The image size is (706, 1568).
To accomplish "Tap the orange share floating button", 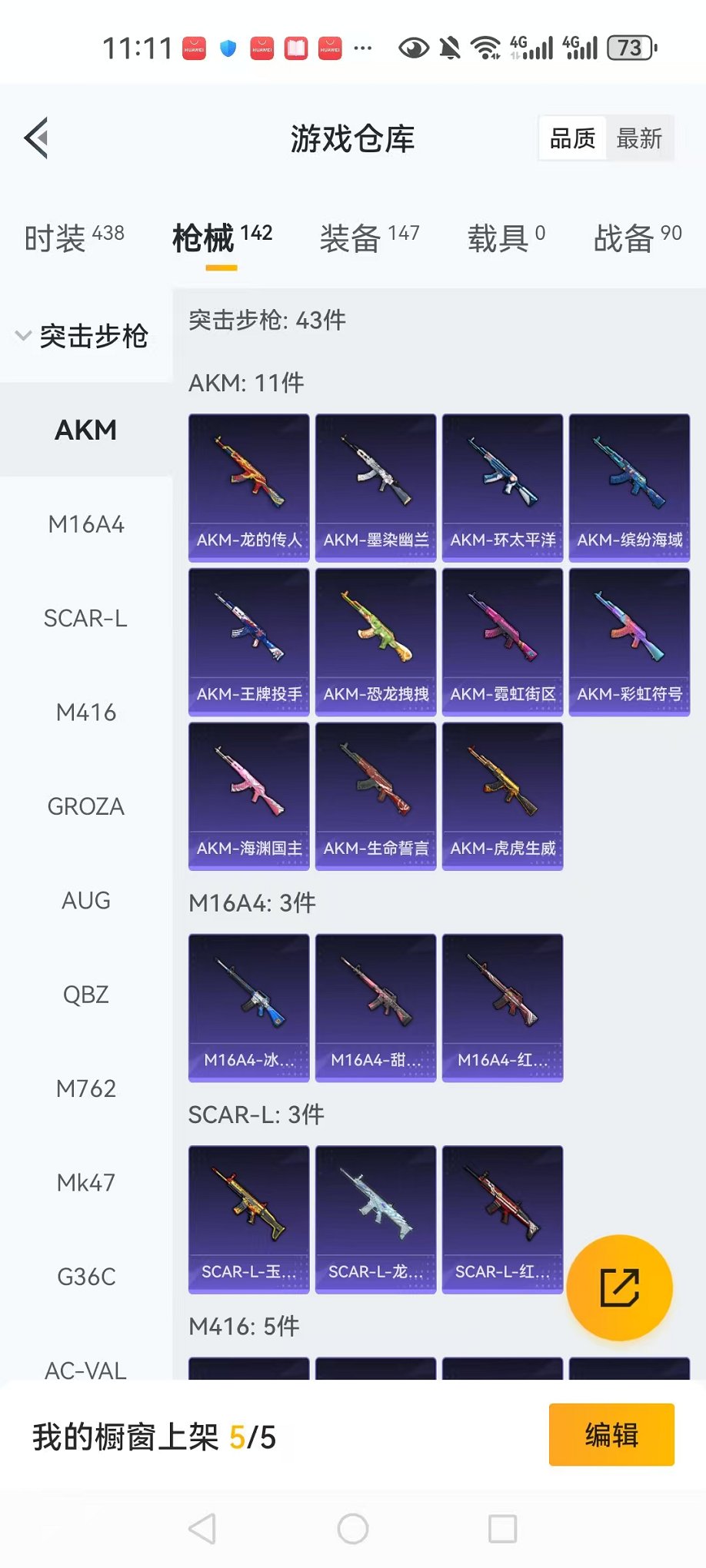I will (619, 1287).
